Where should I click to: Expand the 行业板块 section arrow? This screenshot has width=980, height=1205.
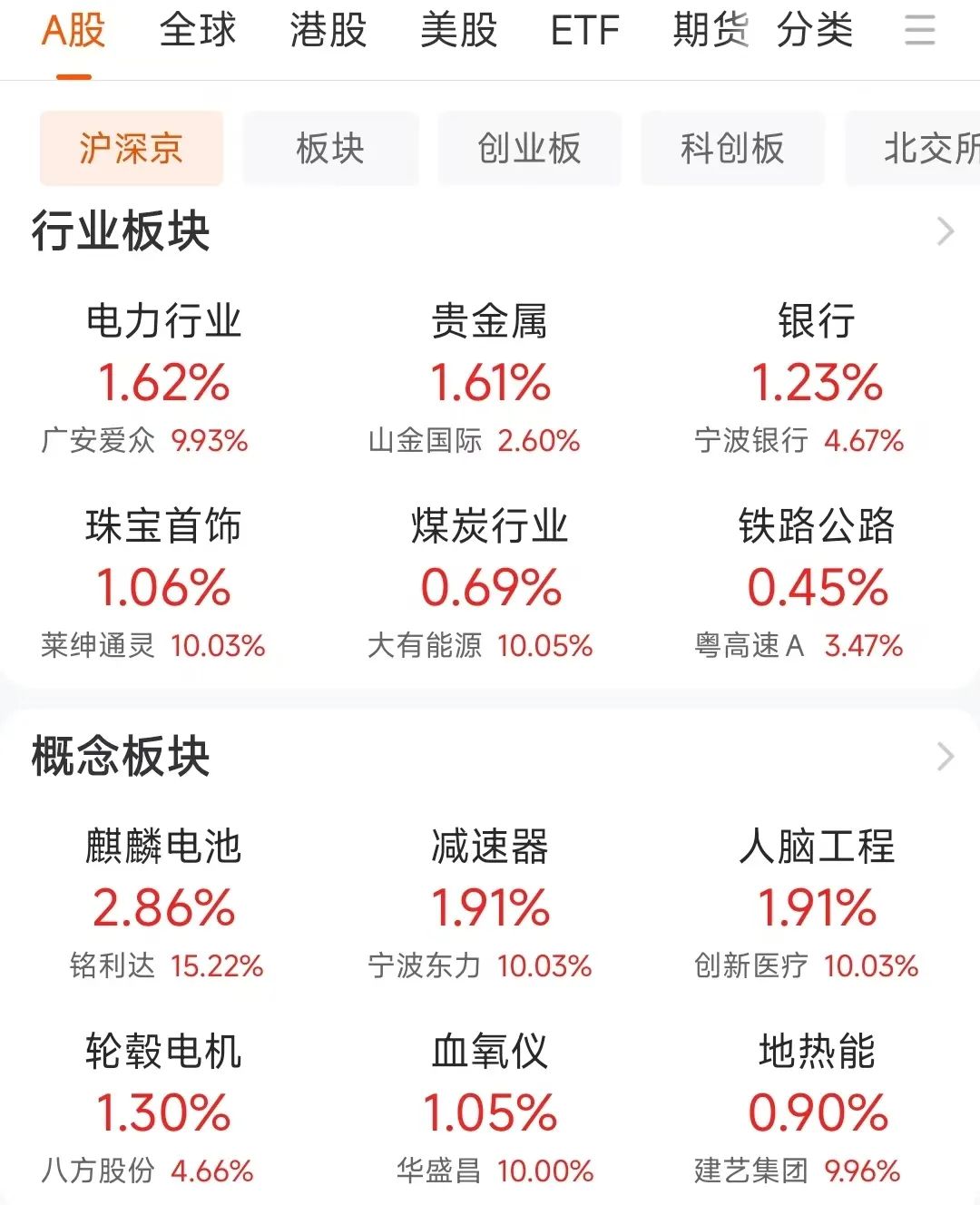coord(946,231)
